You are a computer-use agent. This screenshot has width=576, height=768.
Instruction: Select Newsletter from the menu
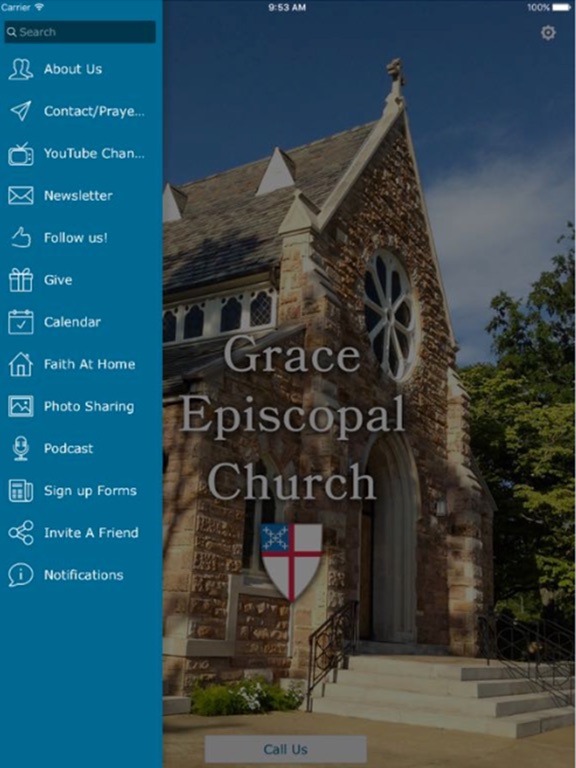(81, 195)
